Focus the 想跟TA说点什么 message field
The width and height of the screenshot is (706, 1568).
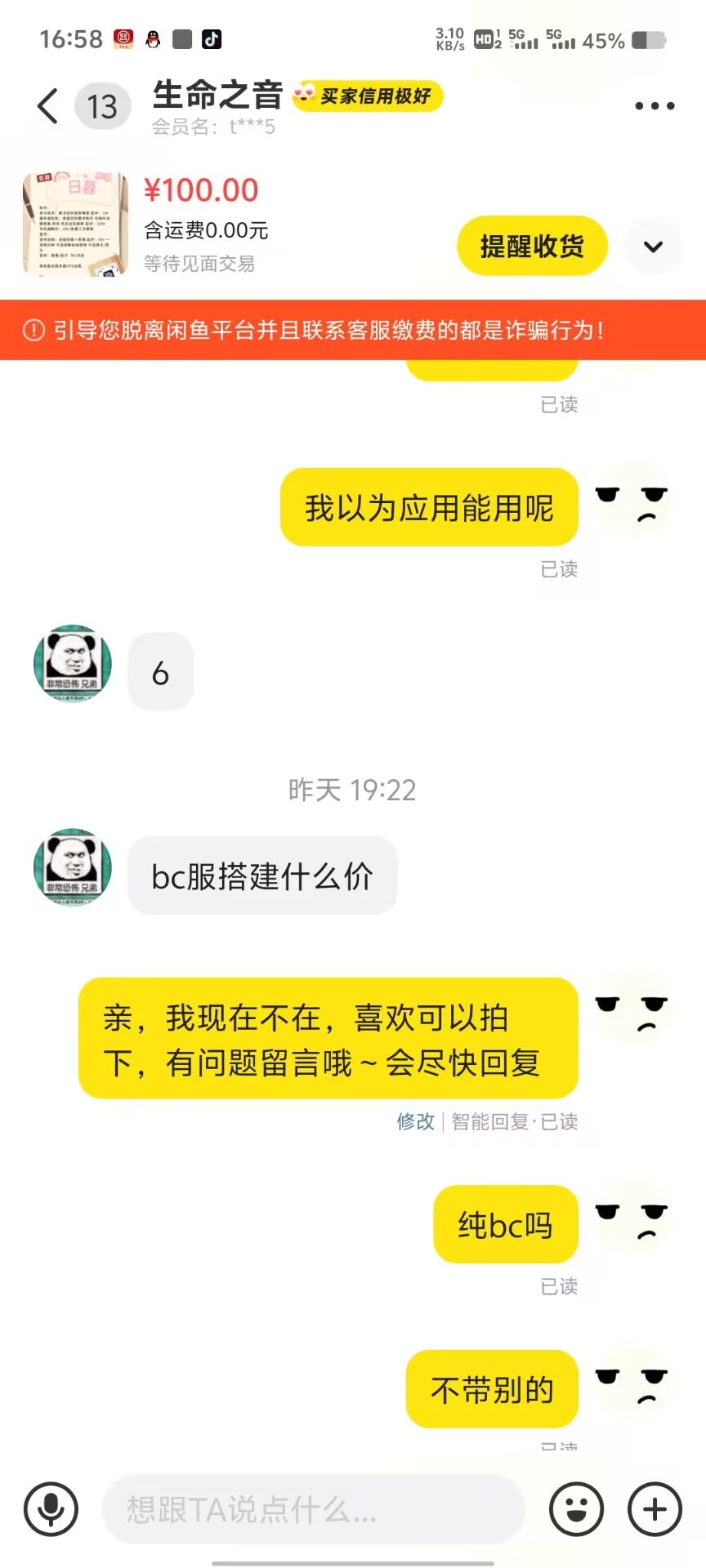click(x=313, y=1509)
